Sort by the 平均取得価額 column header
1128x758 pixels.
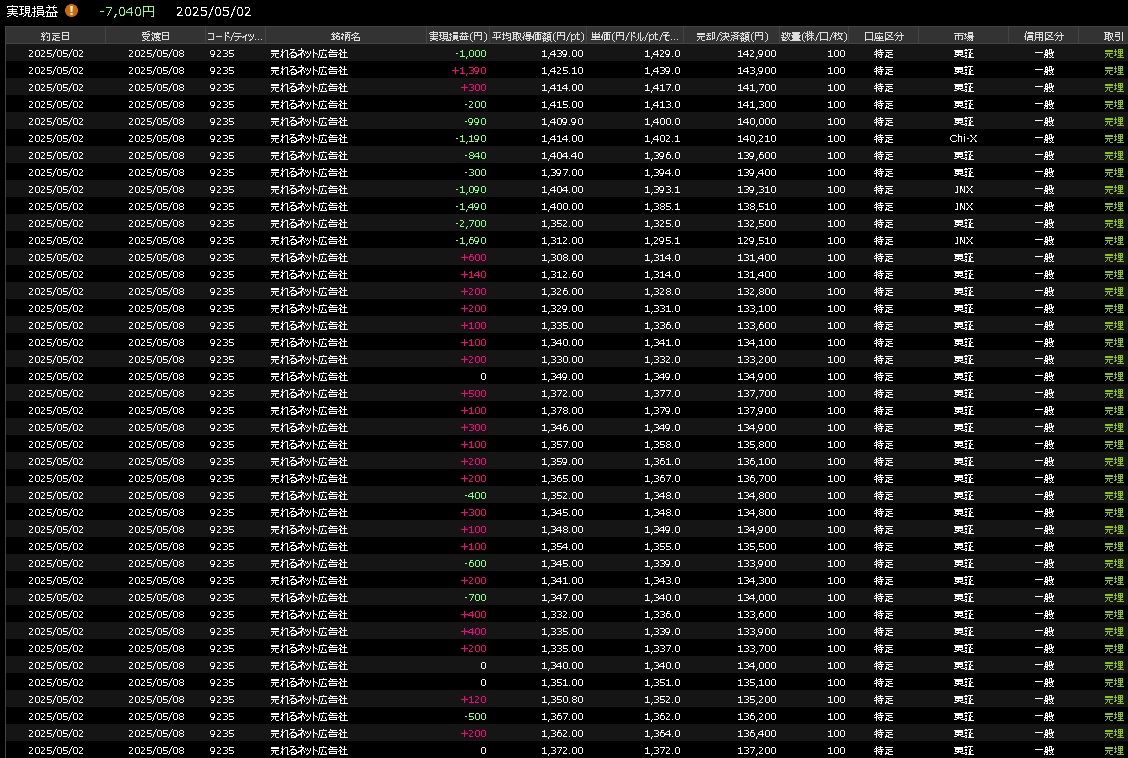538,36
